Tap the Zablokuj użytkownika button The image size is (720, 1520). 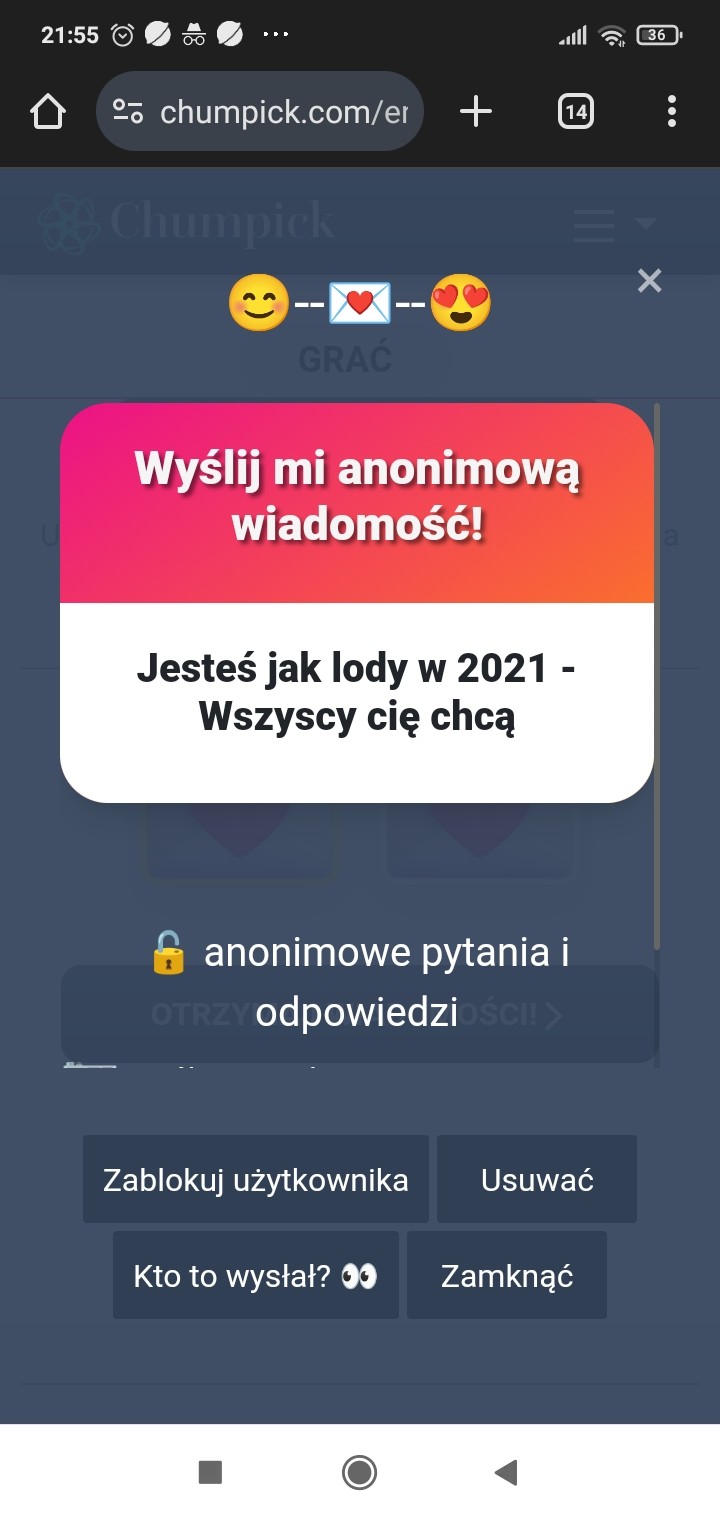coord(256,1179)
